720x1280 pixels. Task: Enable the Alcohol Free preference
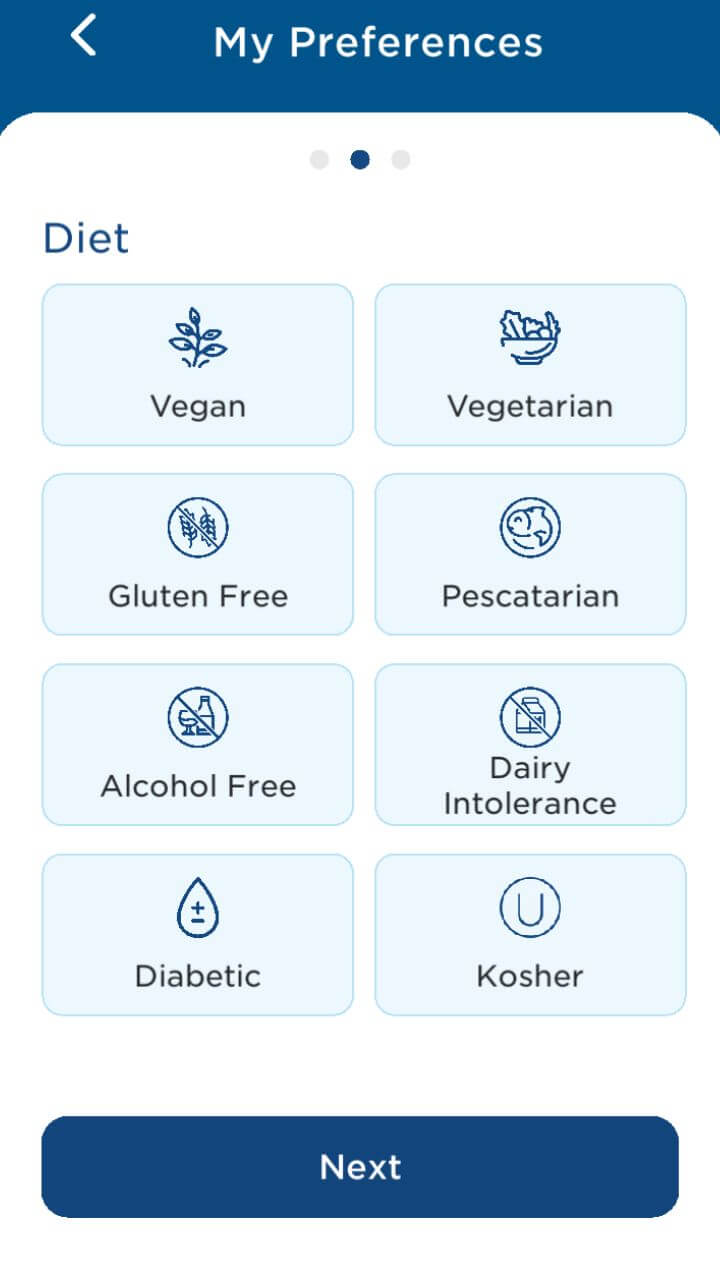click(197, 745)
